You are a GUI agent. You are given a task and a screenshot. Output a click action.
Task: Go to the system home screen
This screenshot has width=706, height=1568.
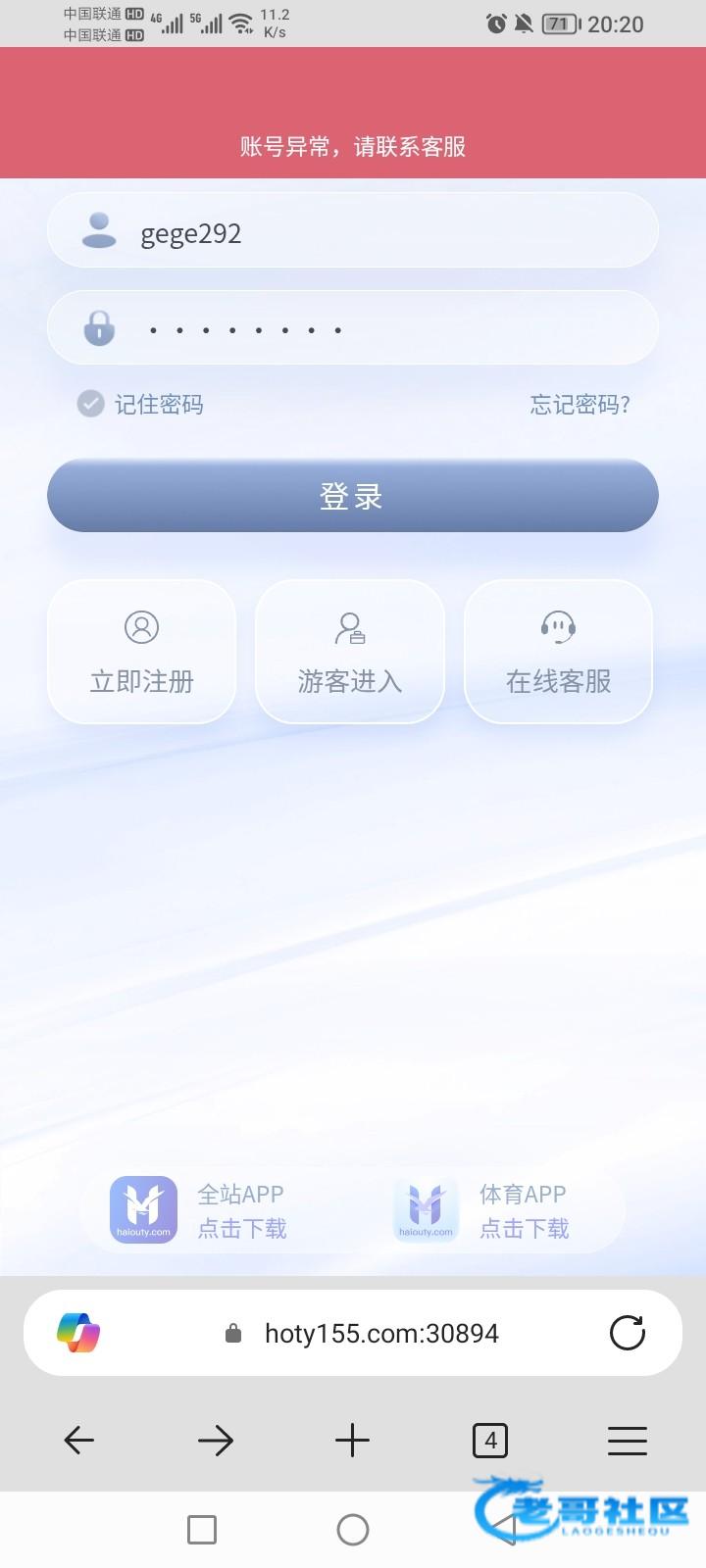pyautogui.click(x=352, y=1529)
